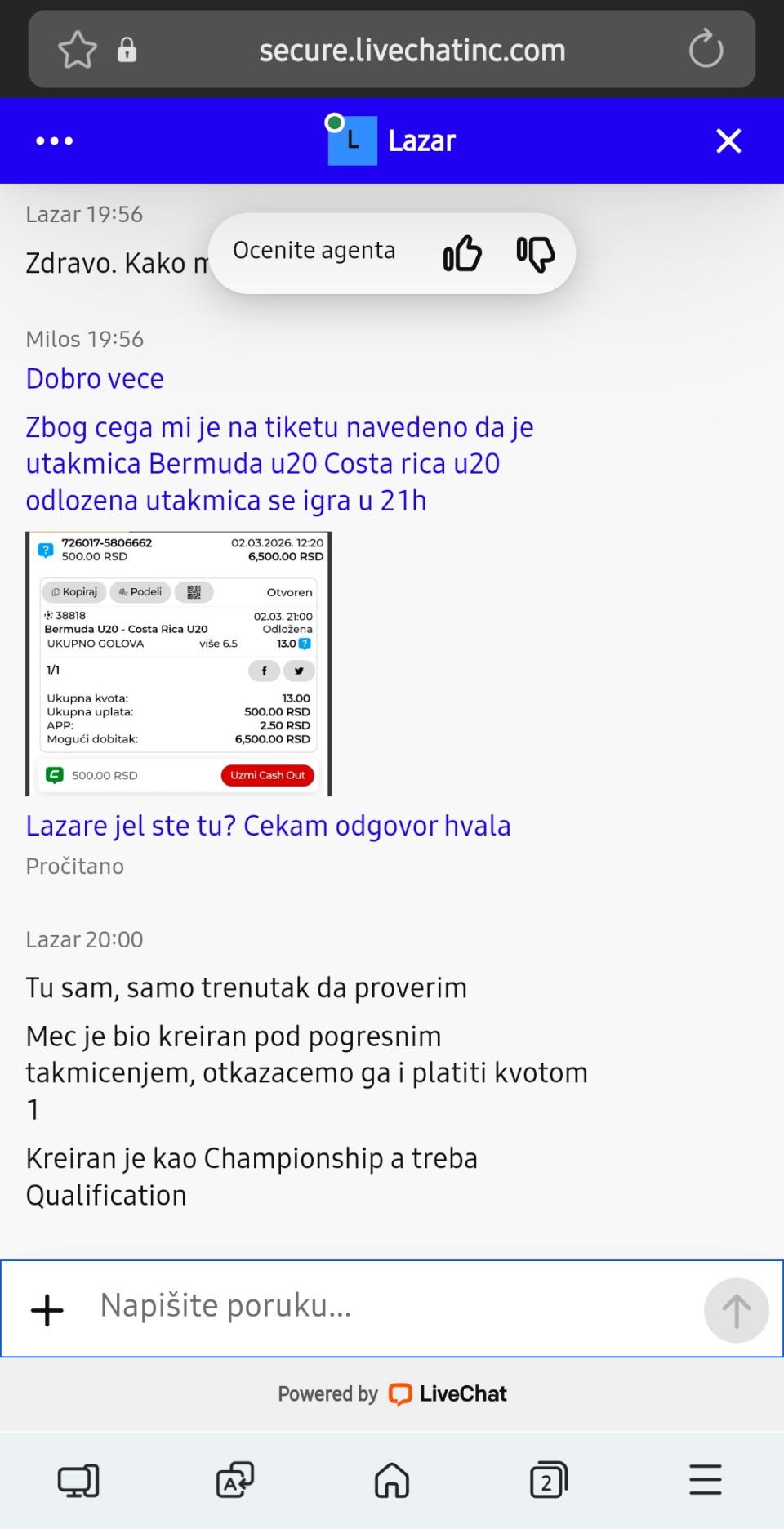Open the attached ticket screenshot

pyautogui.click(x=179, y=663)
